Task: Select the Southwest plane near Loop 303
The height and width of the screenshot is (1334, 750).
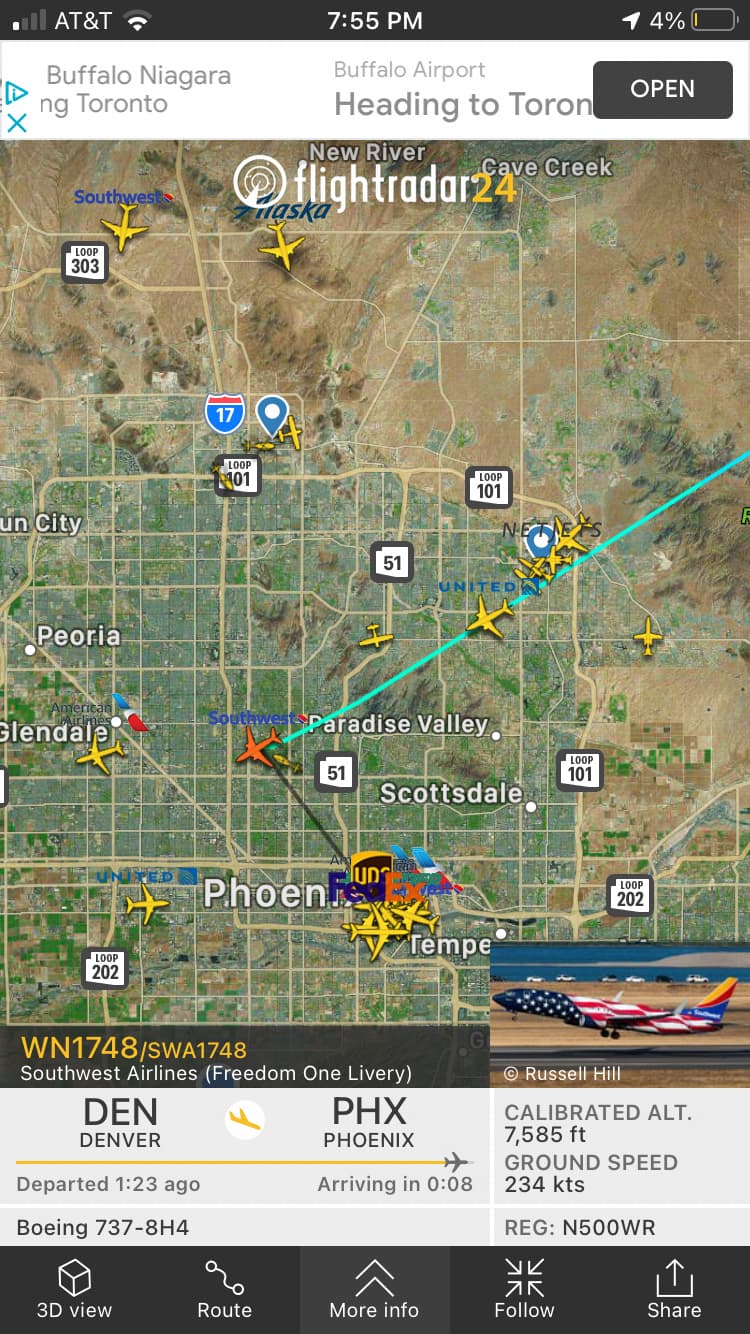Action: point(124,230)
